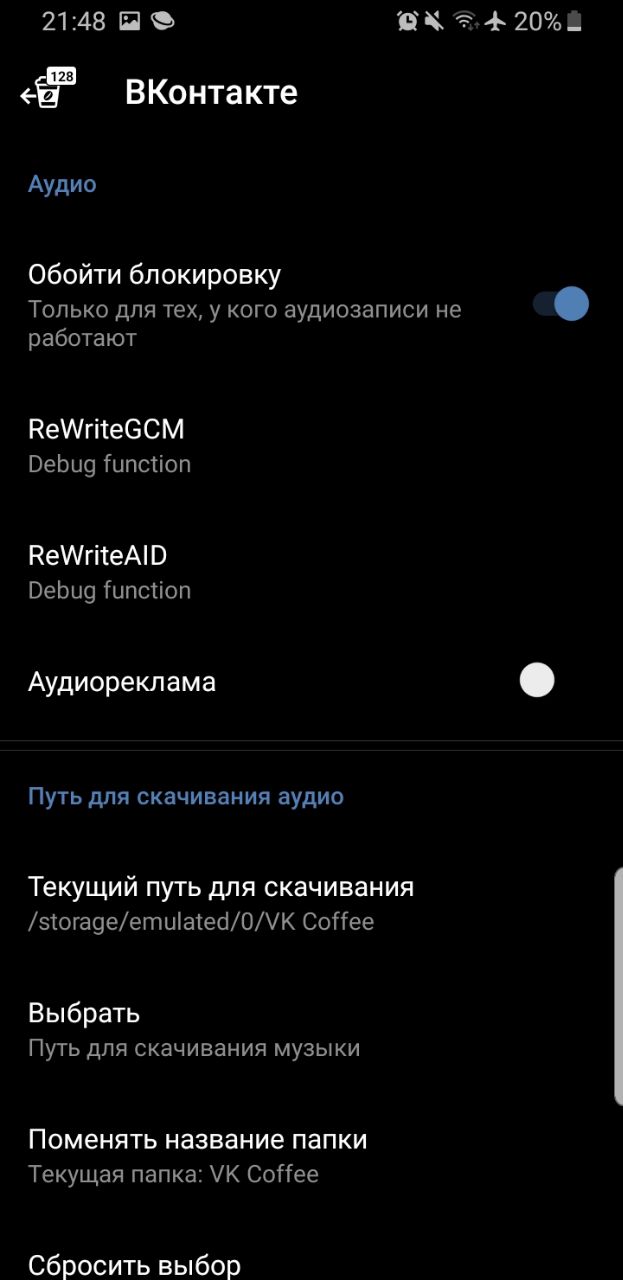The image size is (623, 1280).
Task: Tap Выбрать to choose music download path
Action: (311, 1029)
